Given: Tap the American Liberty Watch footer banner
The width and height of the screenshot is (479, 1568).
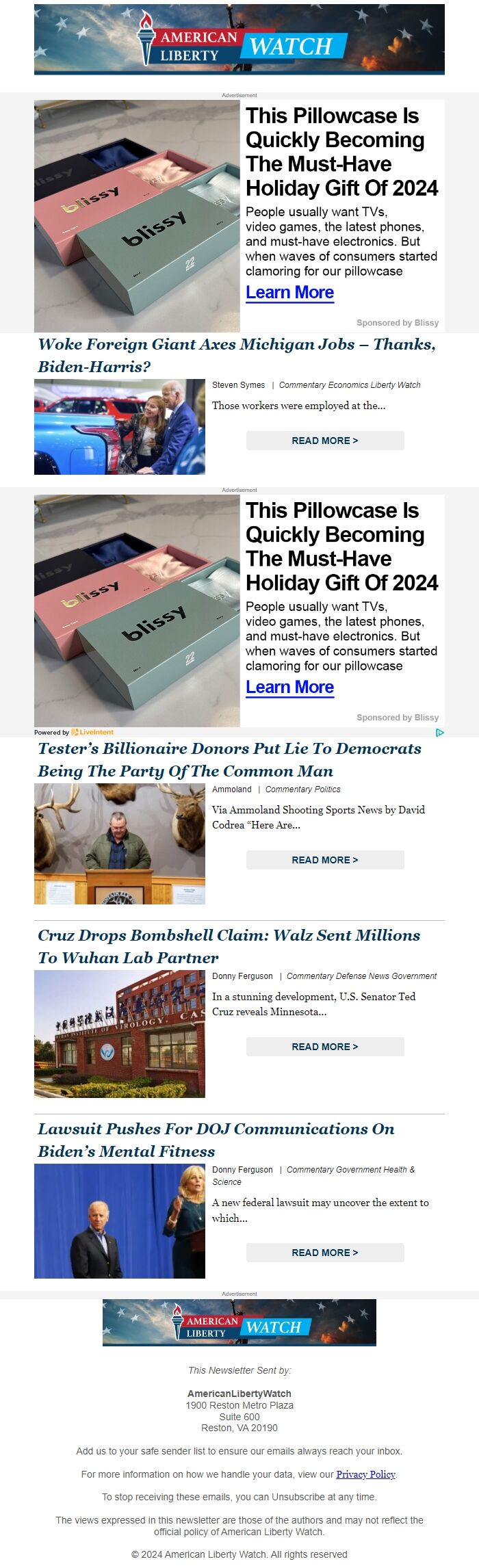Looking at the screenshot, I should tap(239, 1322).
